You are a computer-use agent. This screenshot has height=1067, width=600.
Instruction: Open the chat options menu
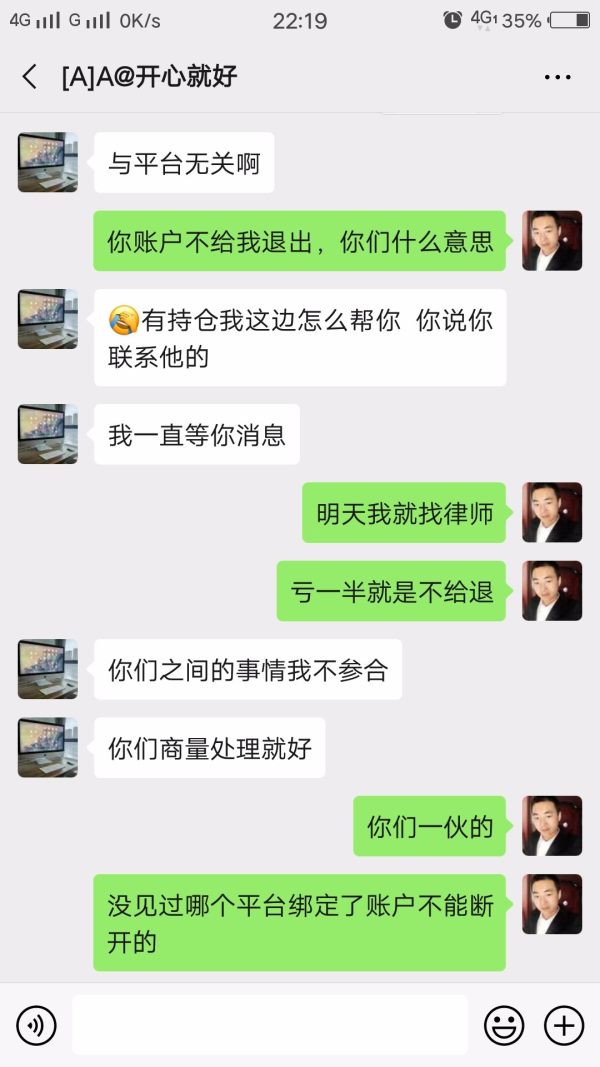pos(557,77)
